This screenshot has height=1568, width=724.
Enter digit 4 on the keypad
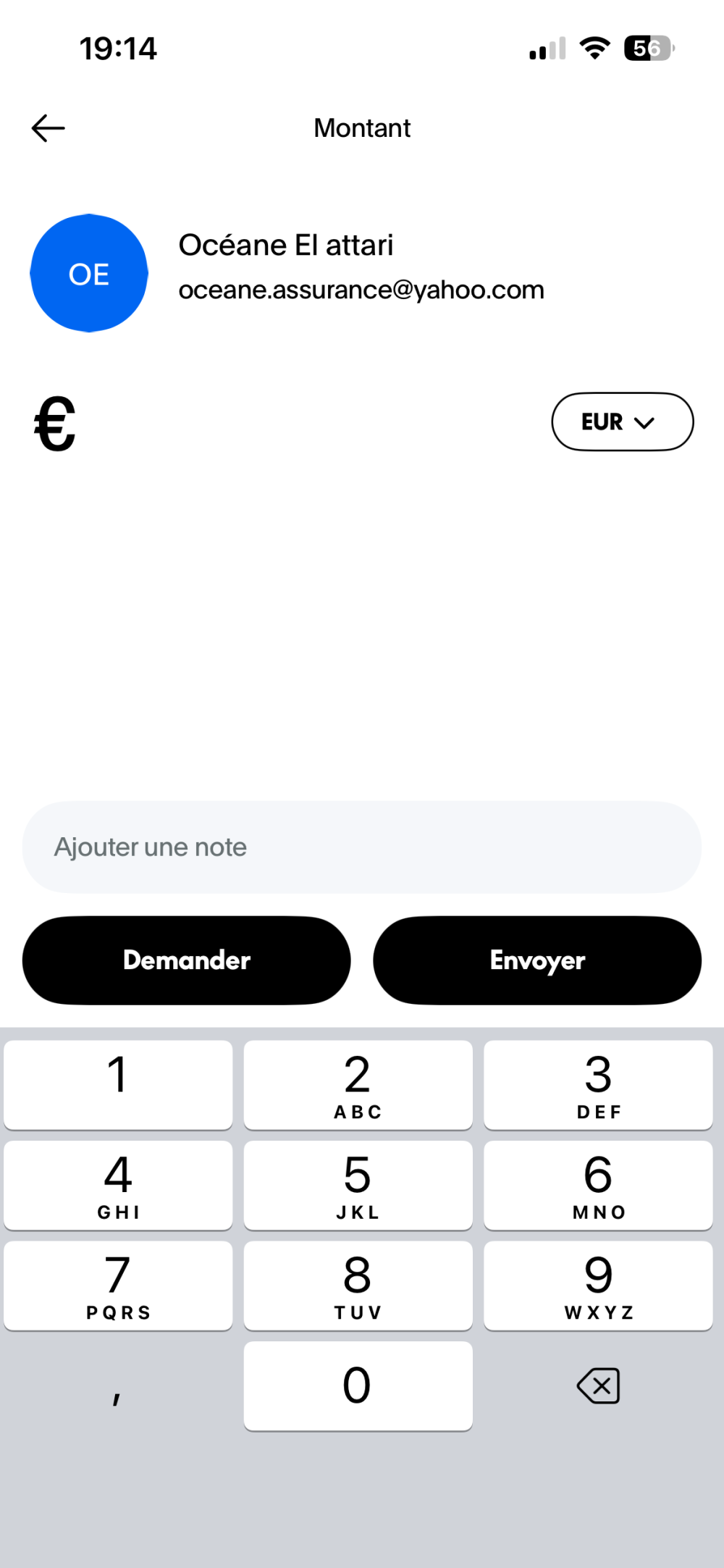(118, 1185)
